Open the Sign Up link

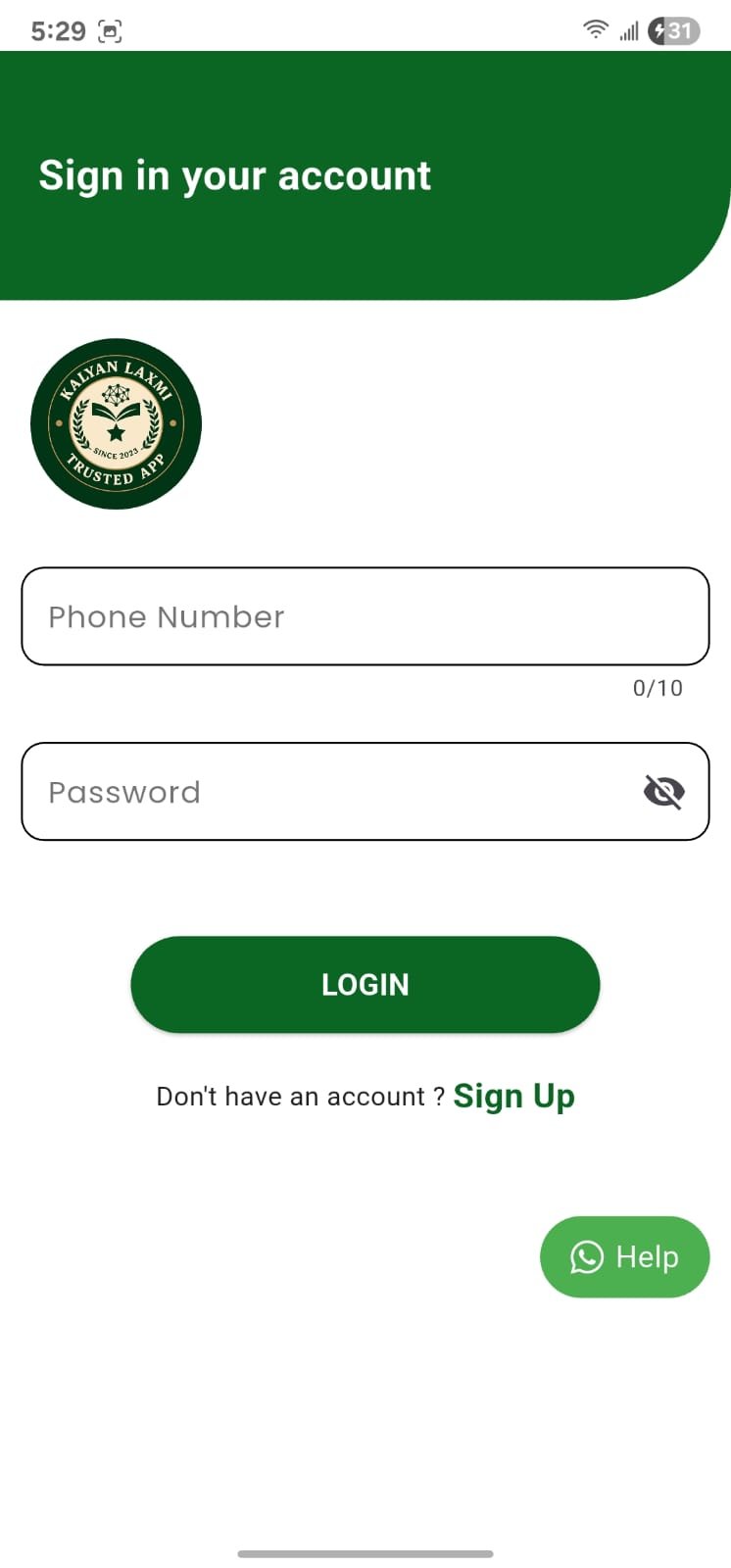tap(513, 1096)
